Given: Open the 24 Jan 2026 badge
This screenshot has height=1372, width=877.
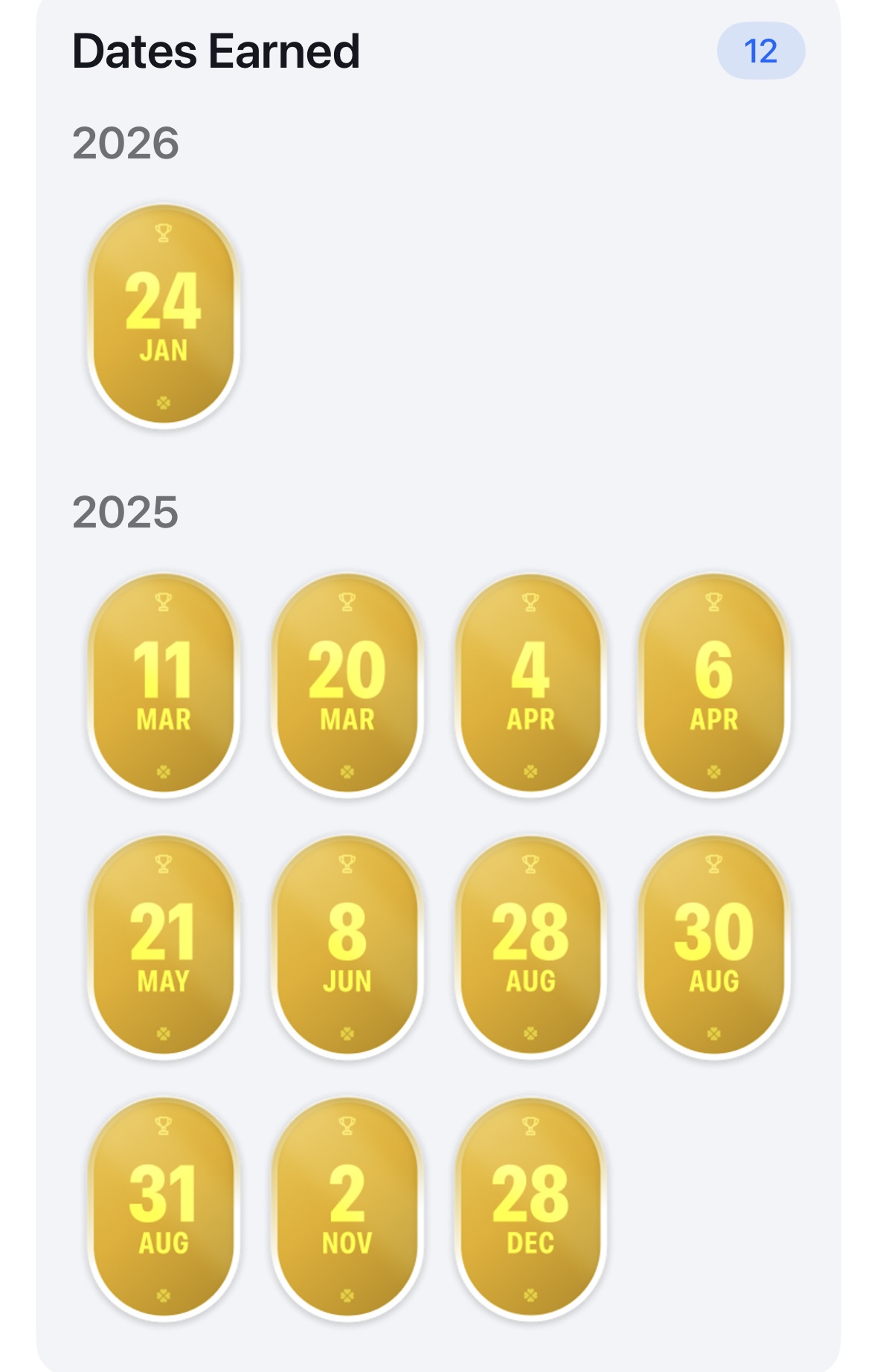Looking at the screenshot, I should 164,316.
